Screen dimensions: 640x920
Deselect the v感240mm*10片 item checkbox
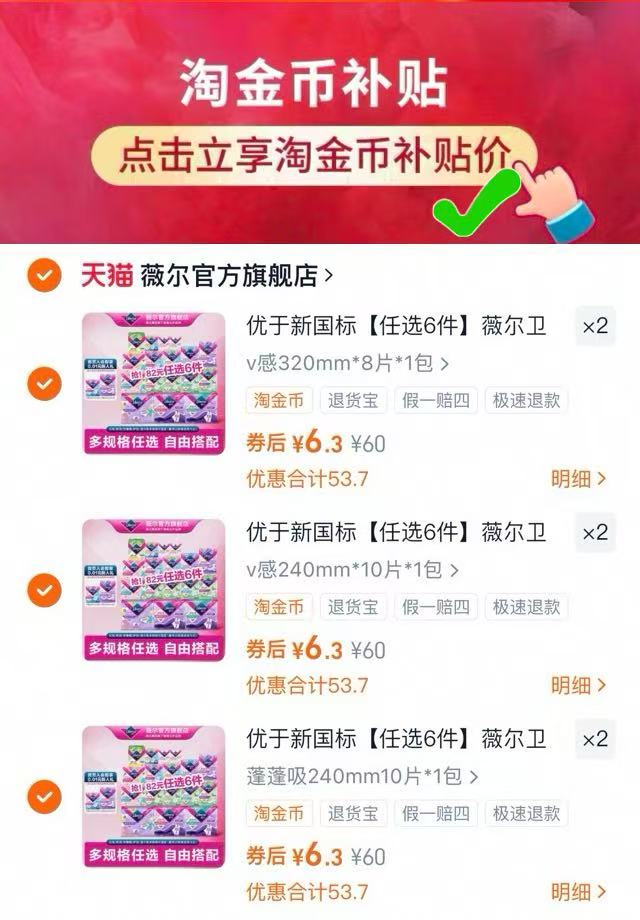tap(44, 590)
